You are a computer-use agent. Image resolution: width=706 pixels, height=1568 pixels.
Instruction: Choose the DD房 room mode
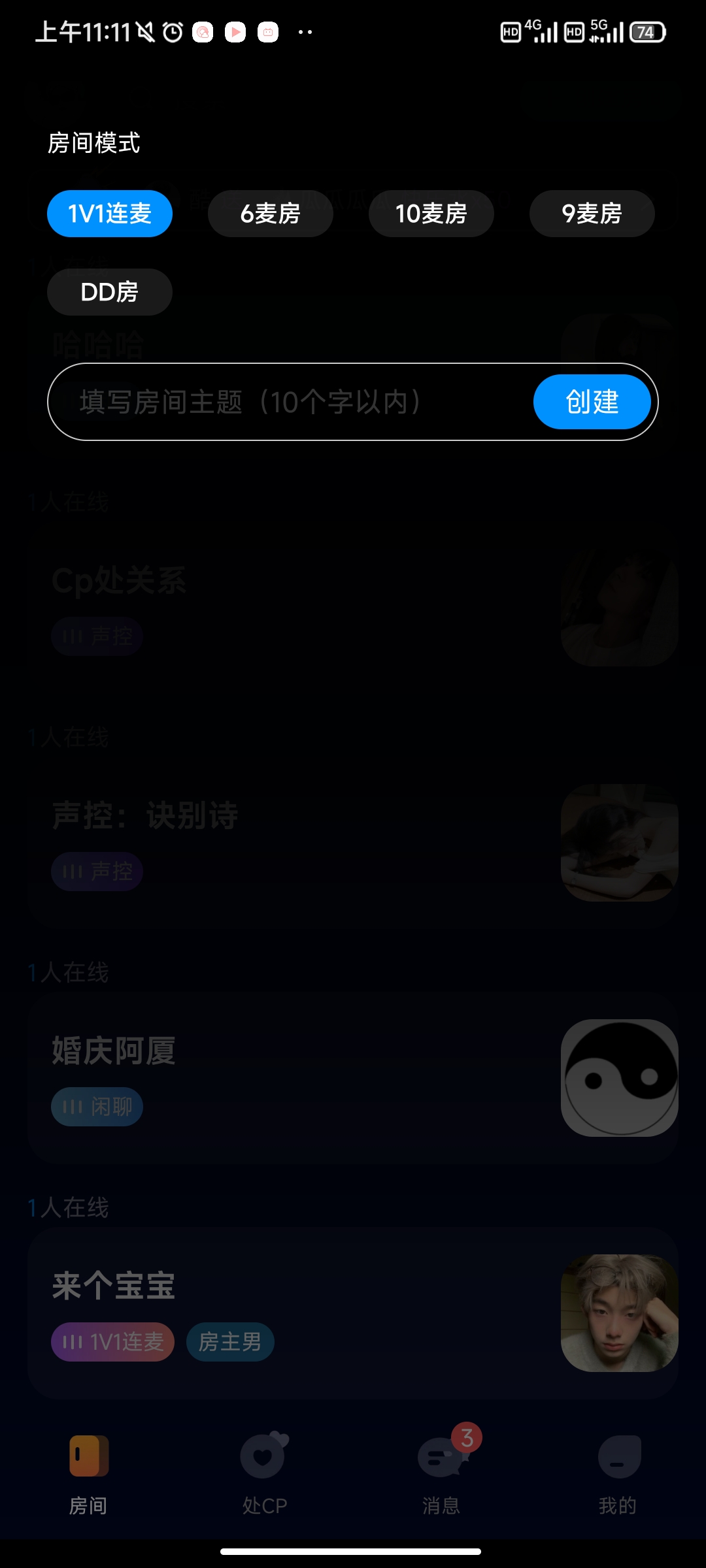point(110,292)
